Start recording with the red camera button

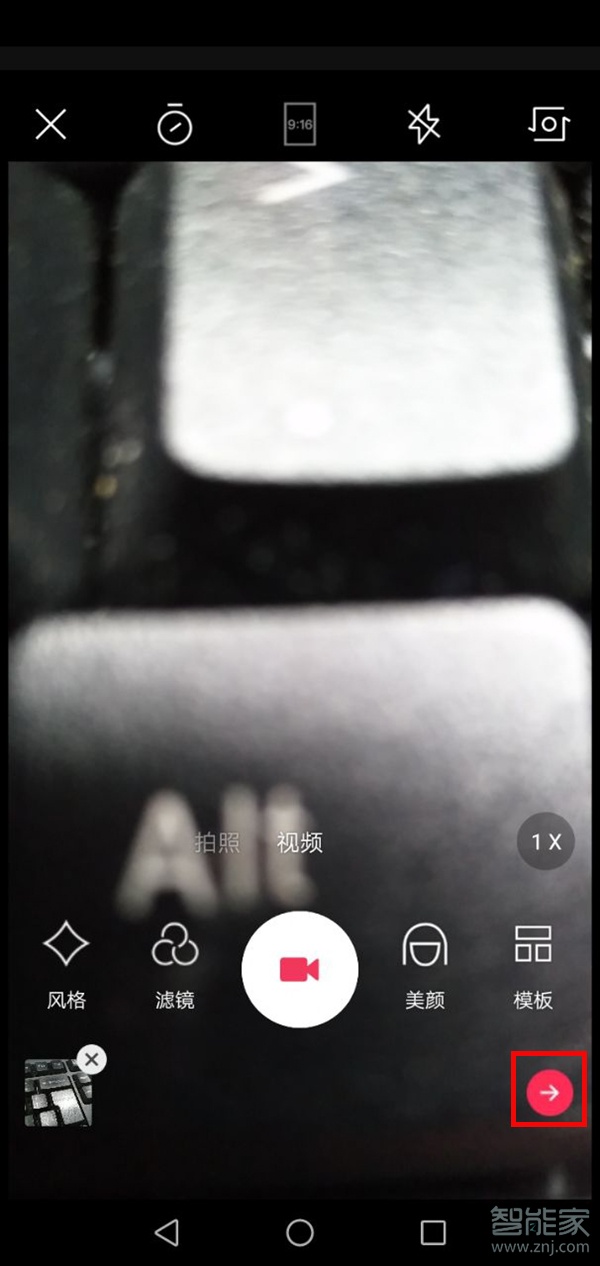(299, 968)
